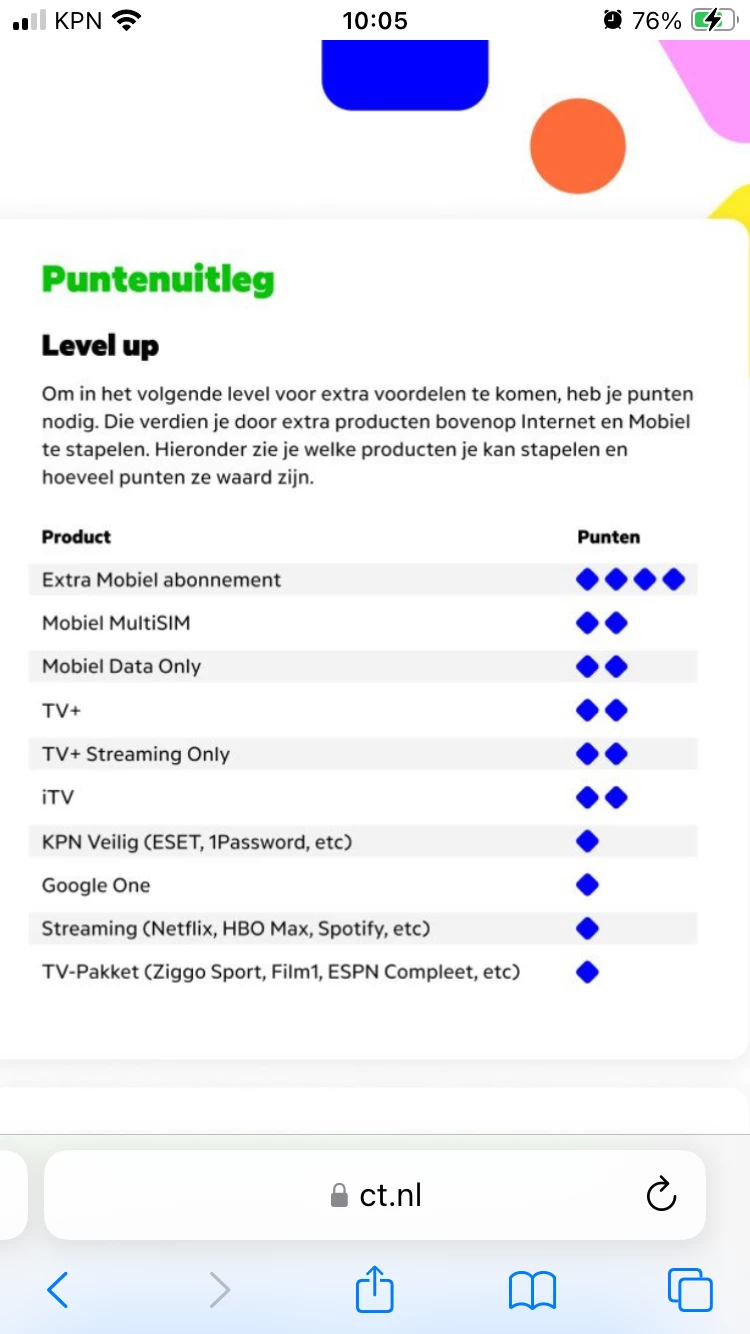Reload the page
The width and height of the screenshot is (750, 1334).
661,1195
